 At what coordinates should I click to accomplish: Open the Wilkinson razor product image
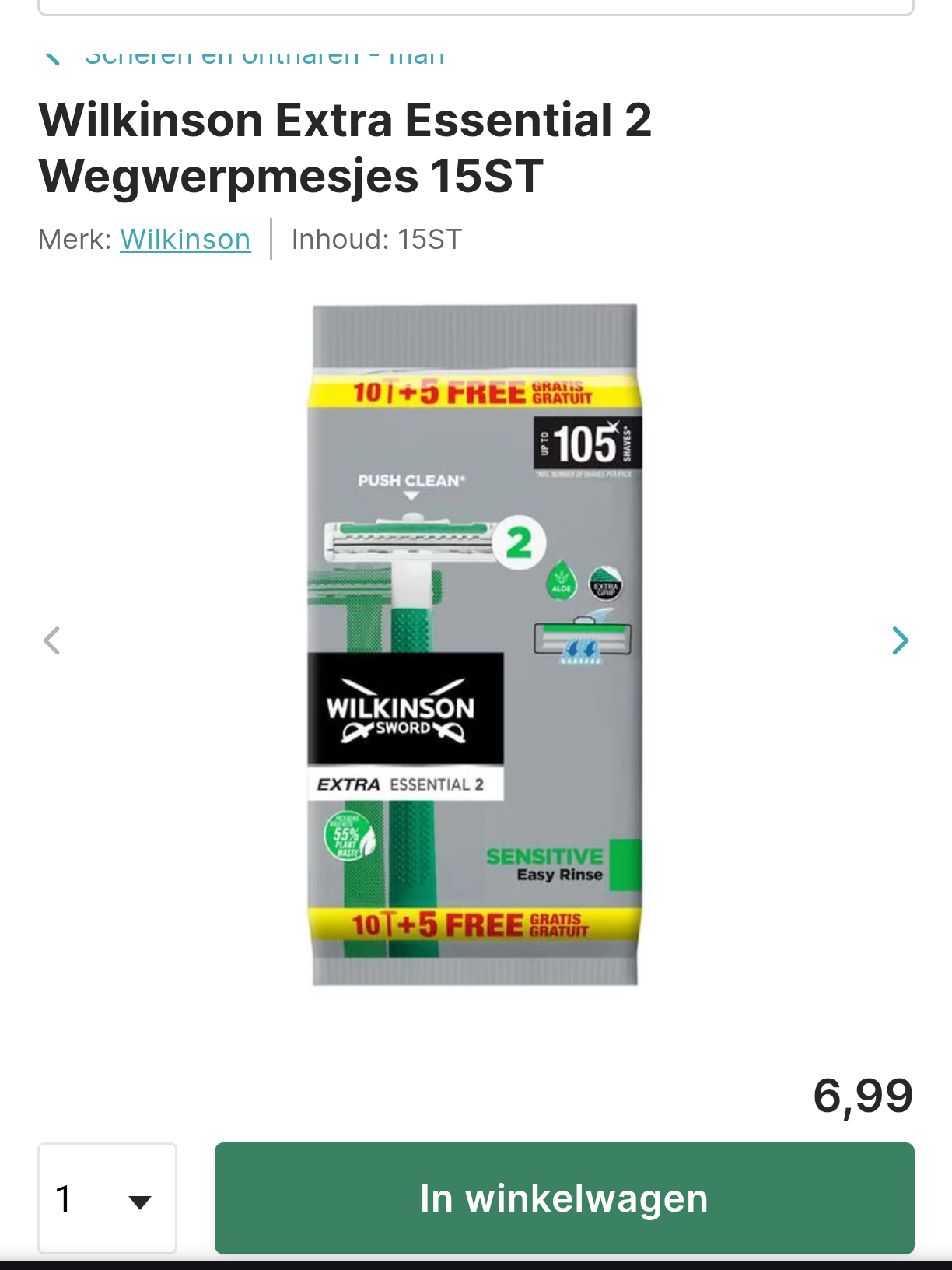pos(474,644)
